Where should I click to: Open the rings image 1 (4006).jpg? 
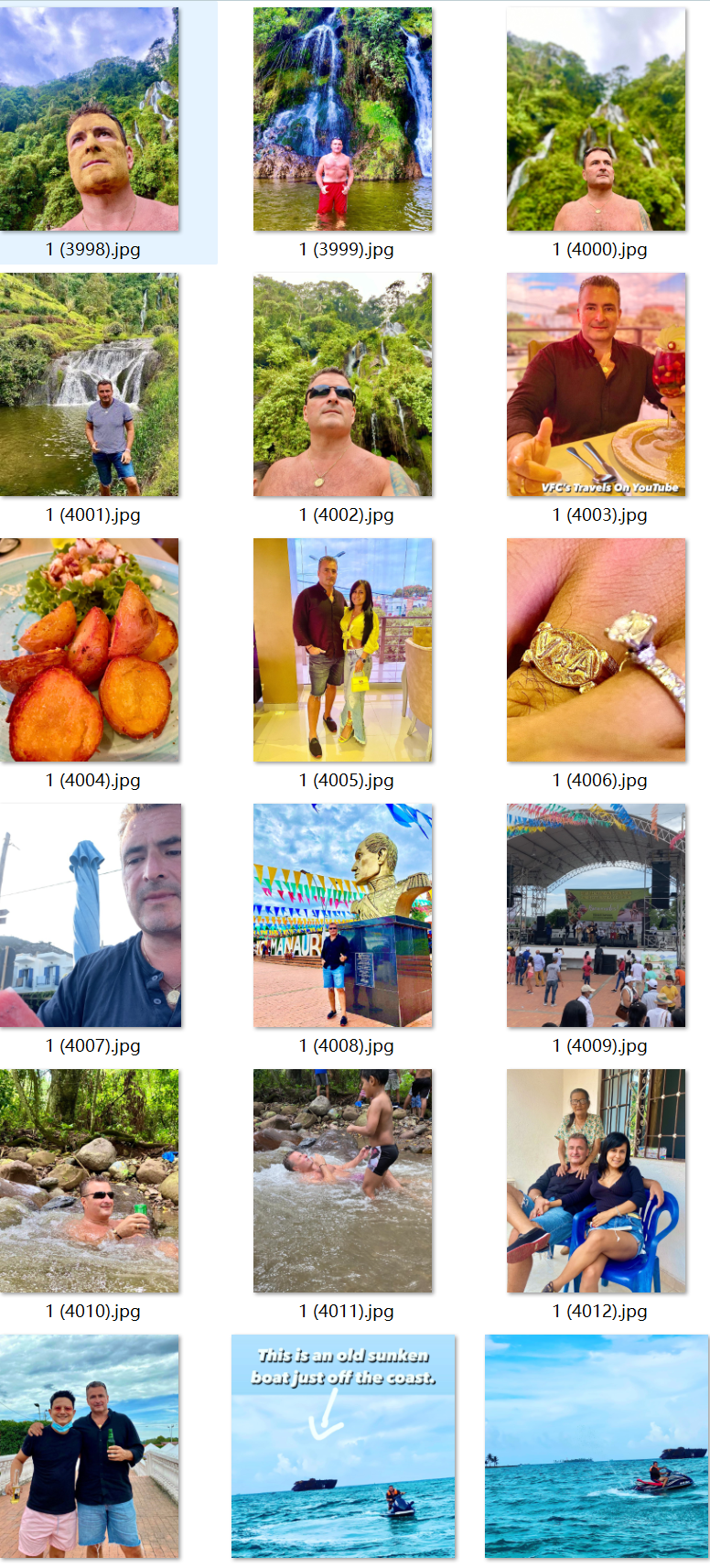(596, 650)
